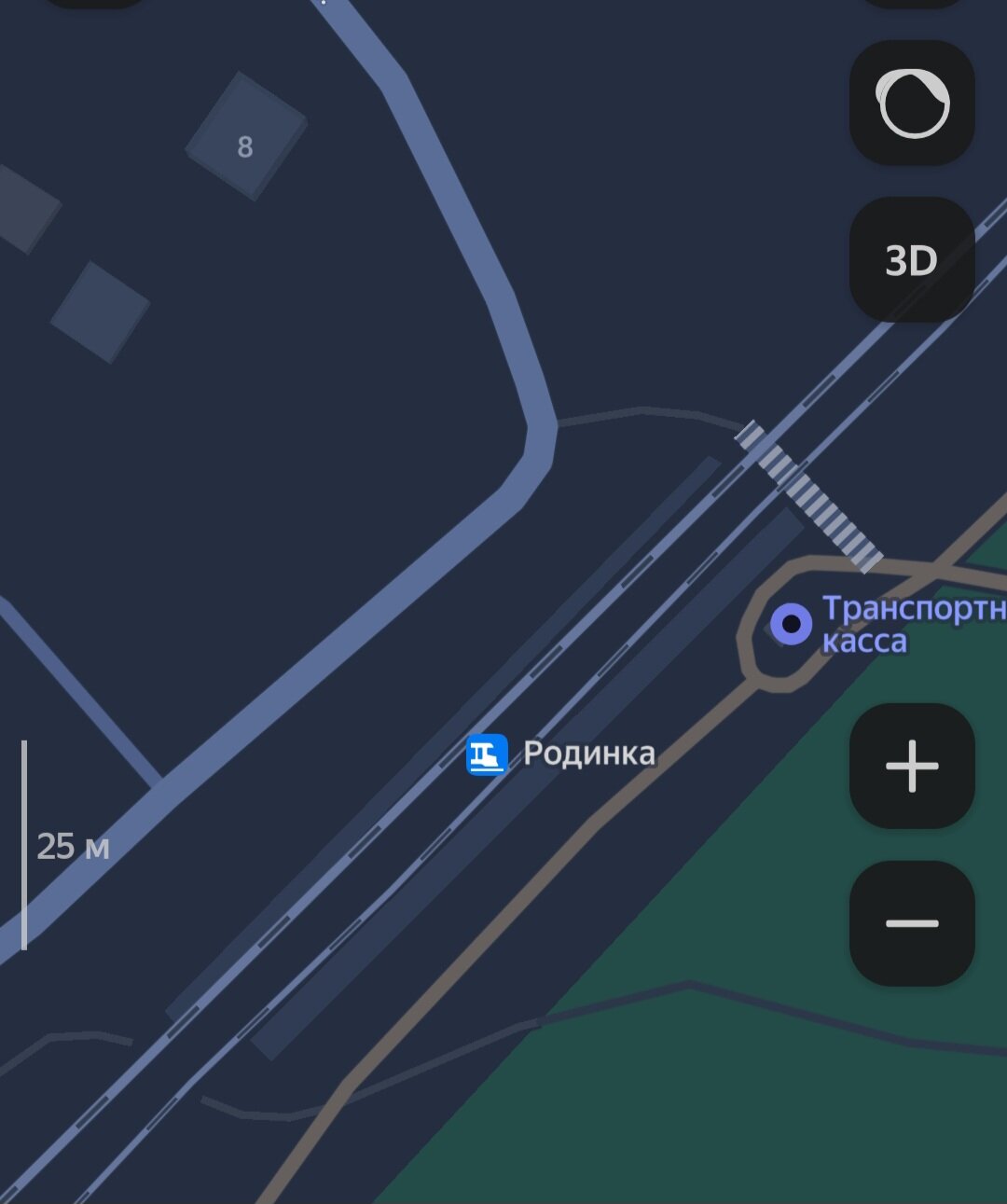The image size is (1007, 1204).
Task: Open the Транспортная касса place marker
Action: pos(792,623)
